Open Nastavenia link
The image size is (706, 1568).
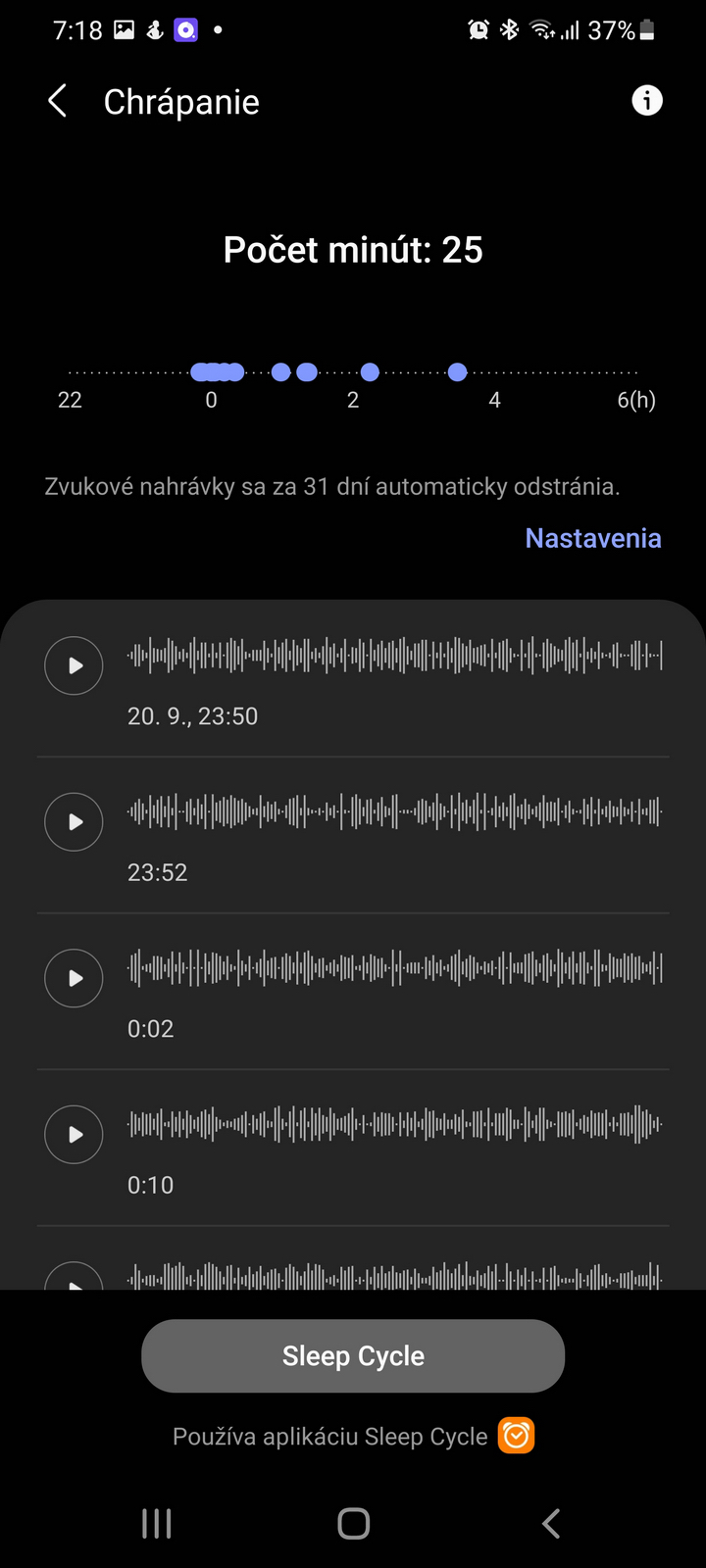point(593,538)
